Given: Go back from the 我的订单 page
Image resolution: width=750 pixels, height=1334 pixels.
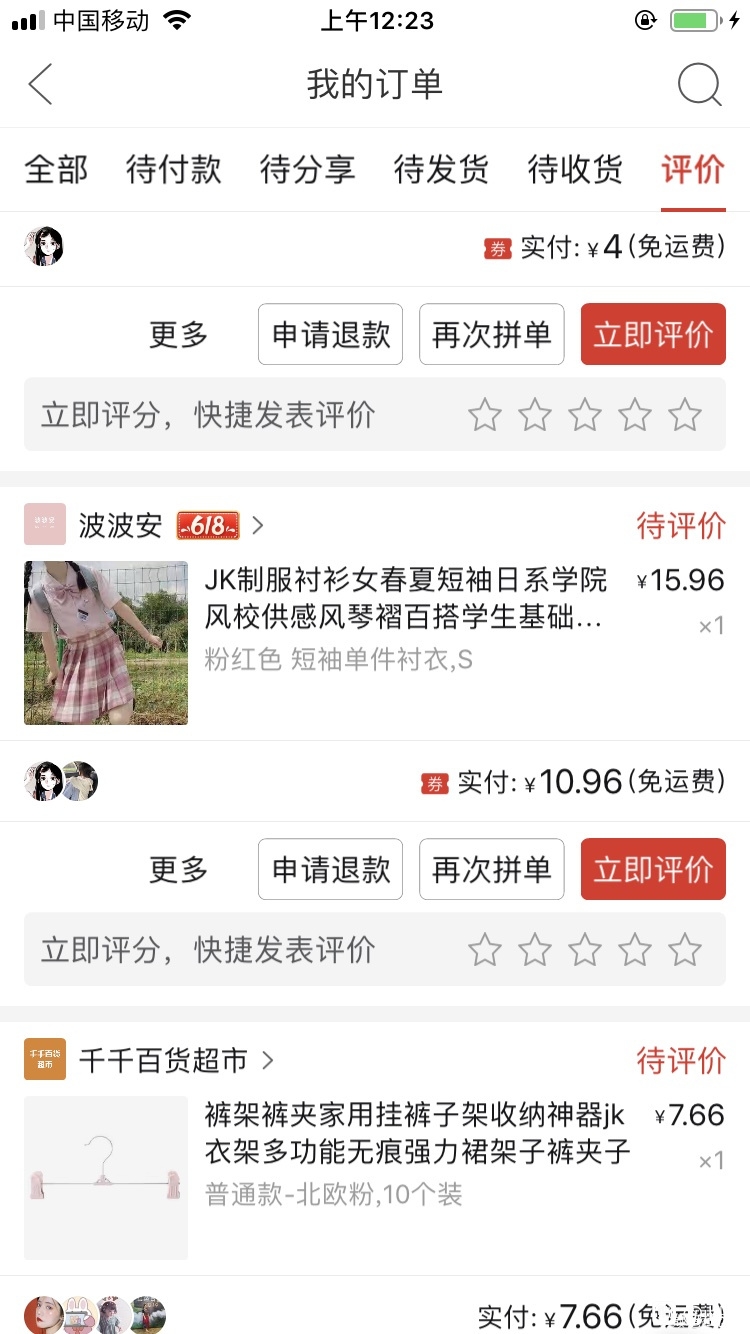Looking at the screenshot, I should (41, 85).
